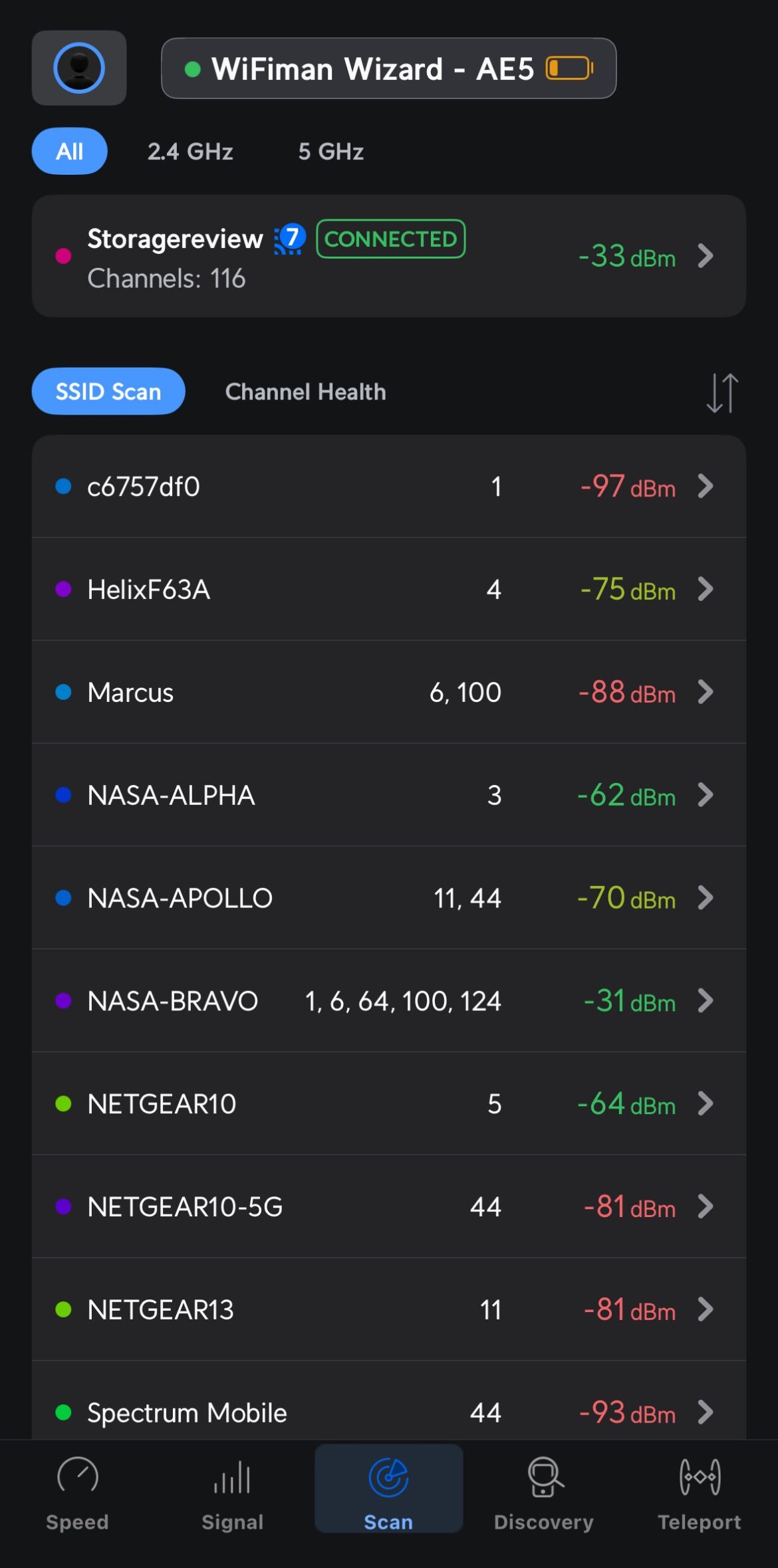Select the All band filter

tap(69, 151)
